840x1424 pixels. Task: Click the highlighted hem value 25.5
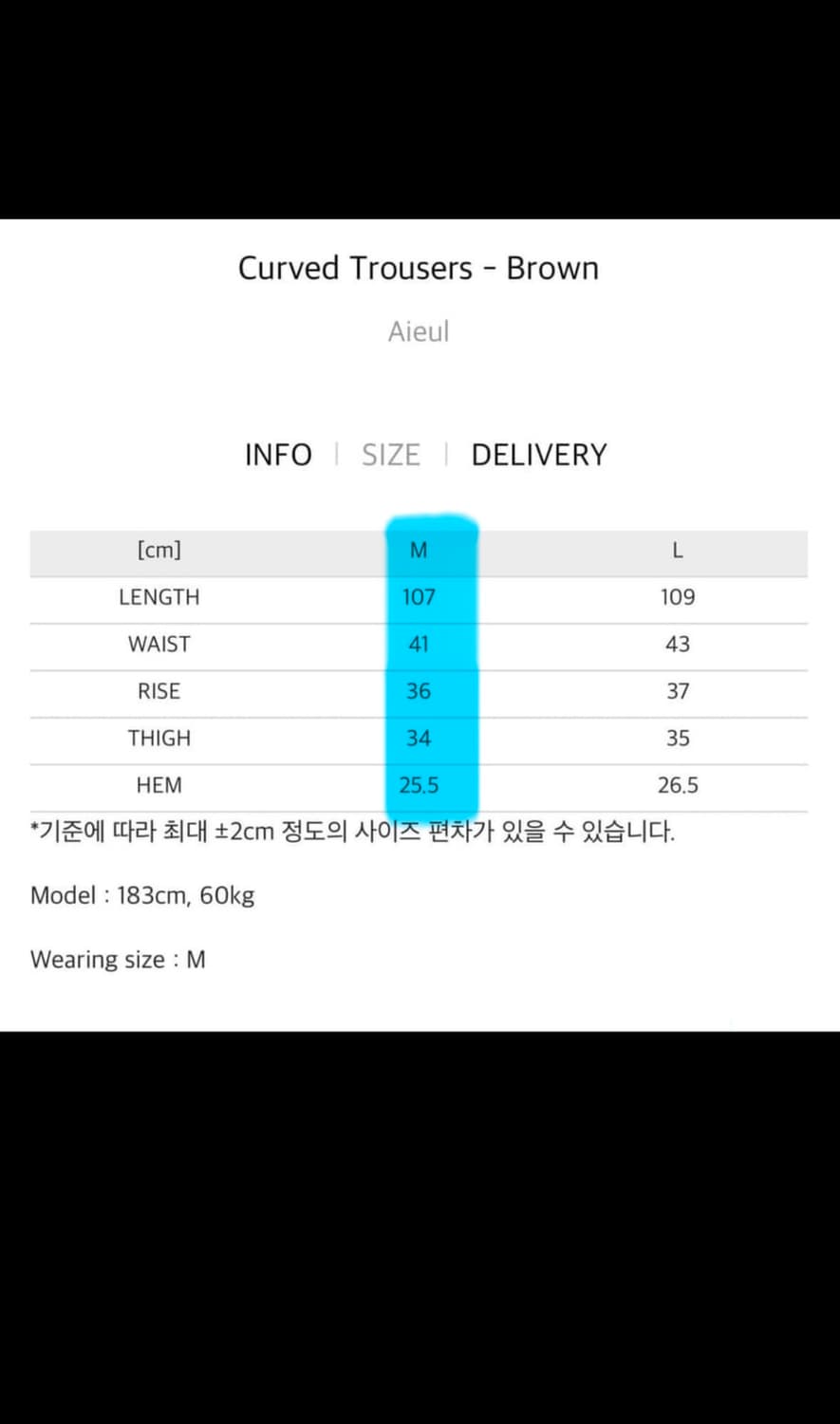point(419,785)
